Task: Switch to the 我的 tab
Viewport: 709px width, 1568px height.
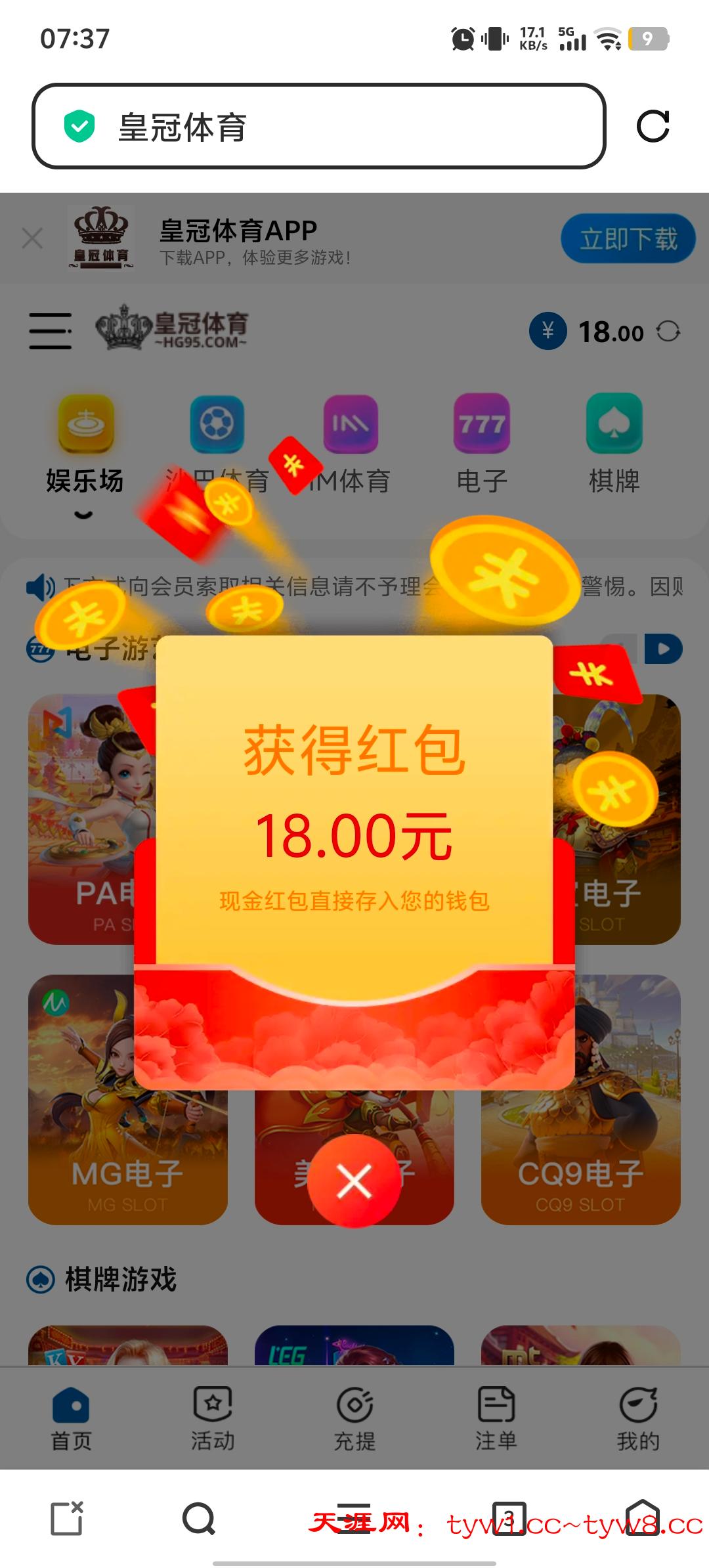Action: [638, 1418]
